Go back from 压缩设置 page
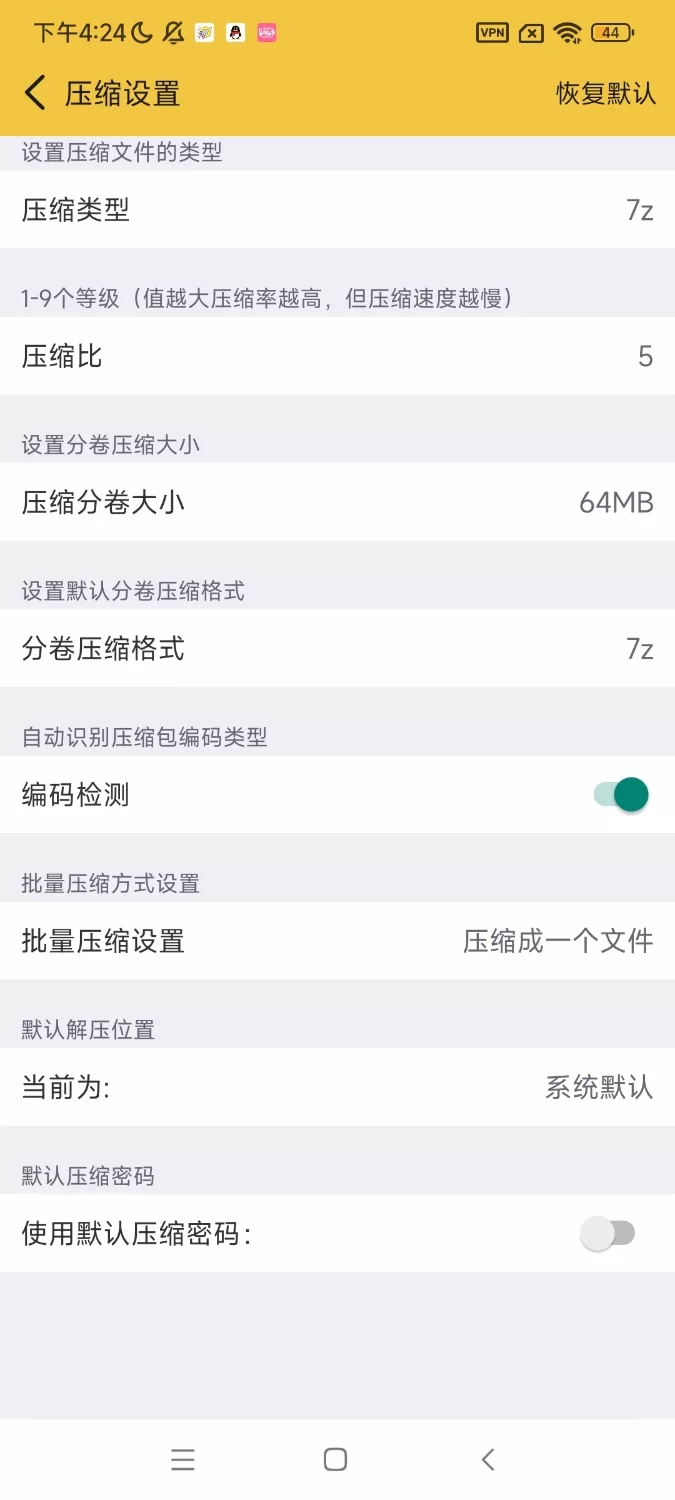675x1500 pixels. (36, 94)
